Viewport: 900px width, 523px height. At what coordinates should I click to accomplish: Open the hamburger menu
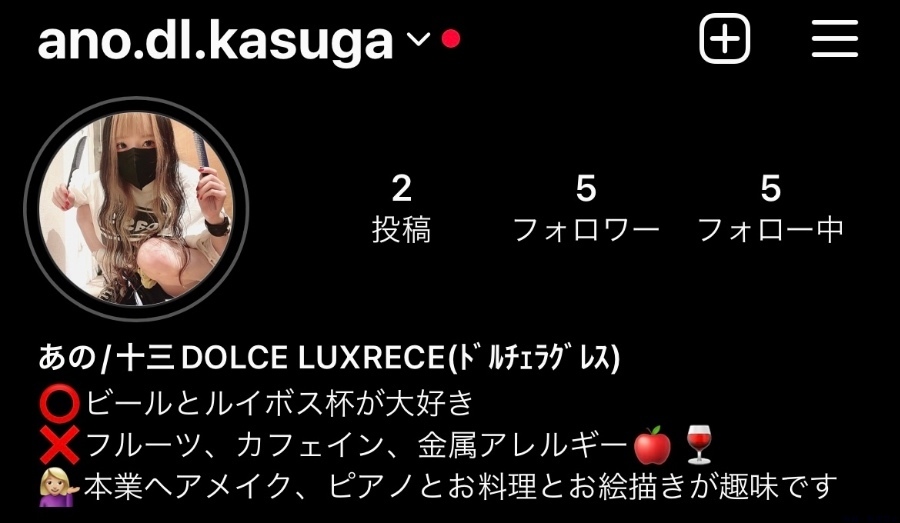coord(834,39)
